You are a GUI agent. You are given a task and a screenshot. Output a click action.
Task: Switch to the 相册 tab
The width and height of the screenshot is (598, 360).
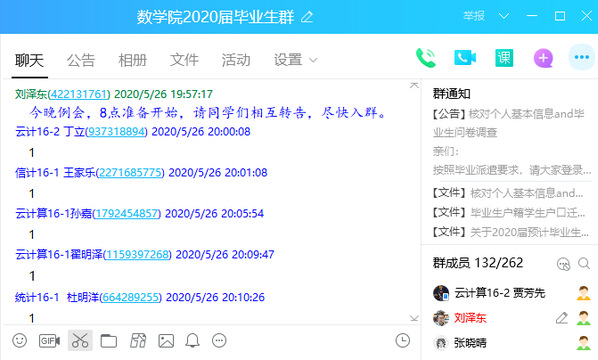pyautogui.click(x=132, y=60)
